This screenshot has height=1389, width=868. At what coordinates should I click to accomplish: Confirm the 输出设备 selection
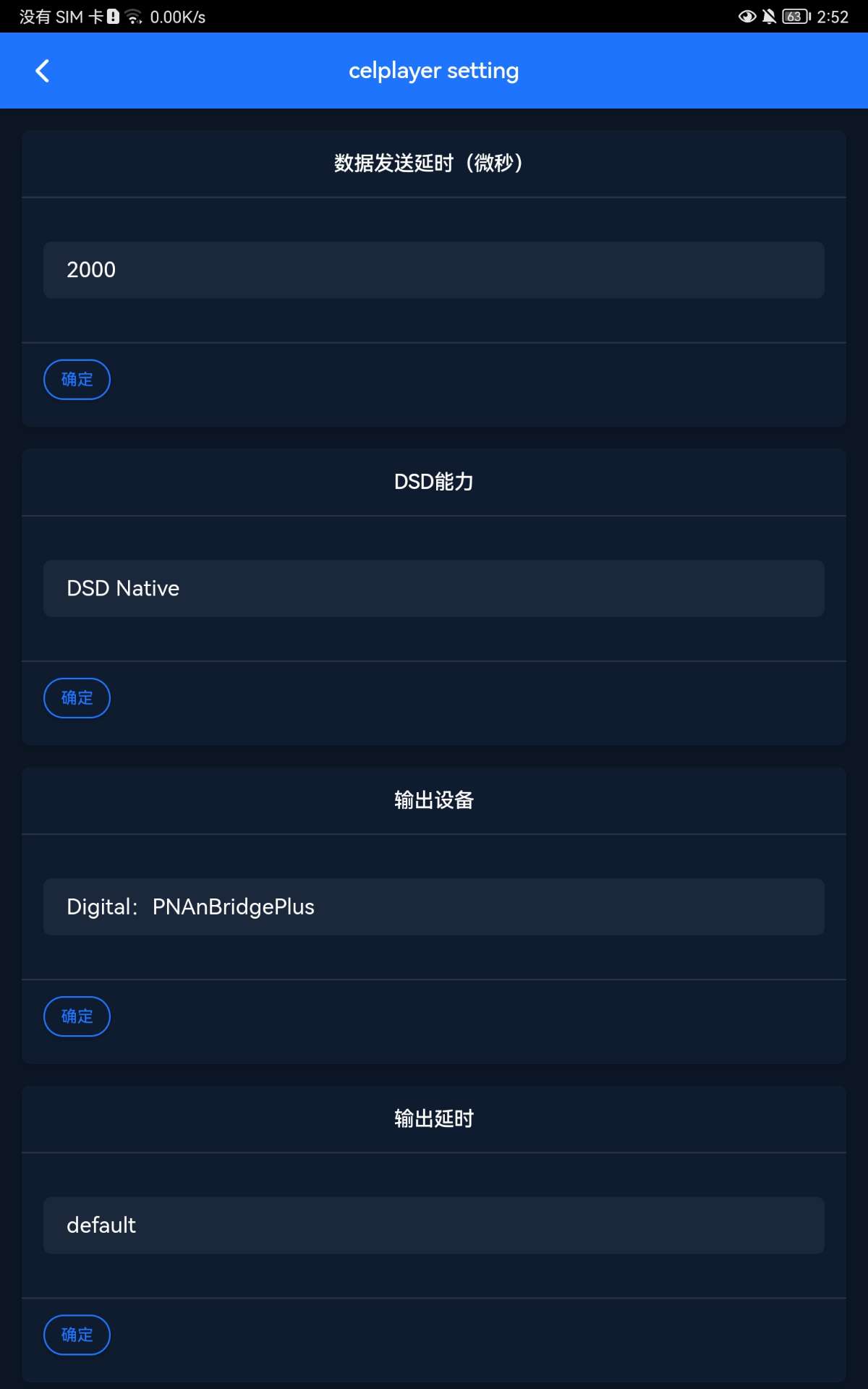pyautogui.click(x=77, y=1016)
